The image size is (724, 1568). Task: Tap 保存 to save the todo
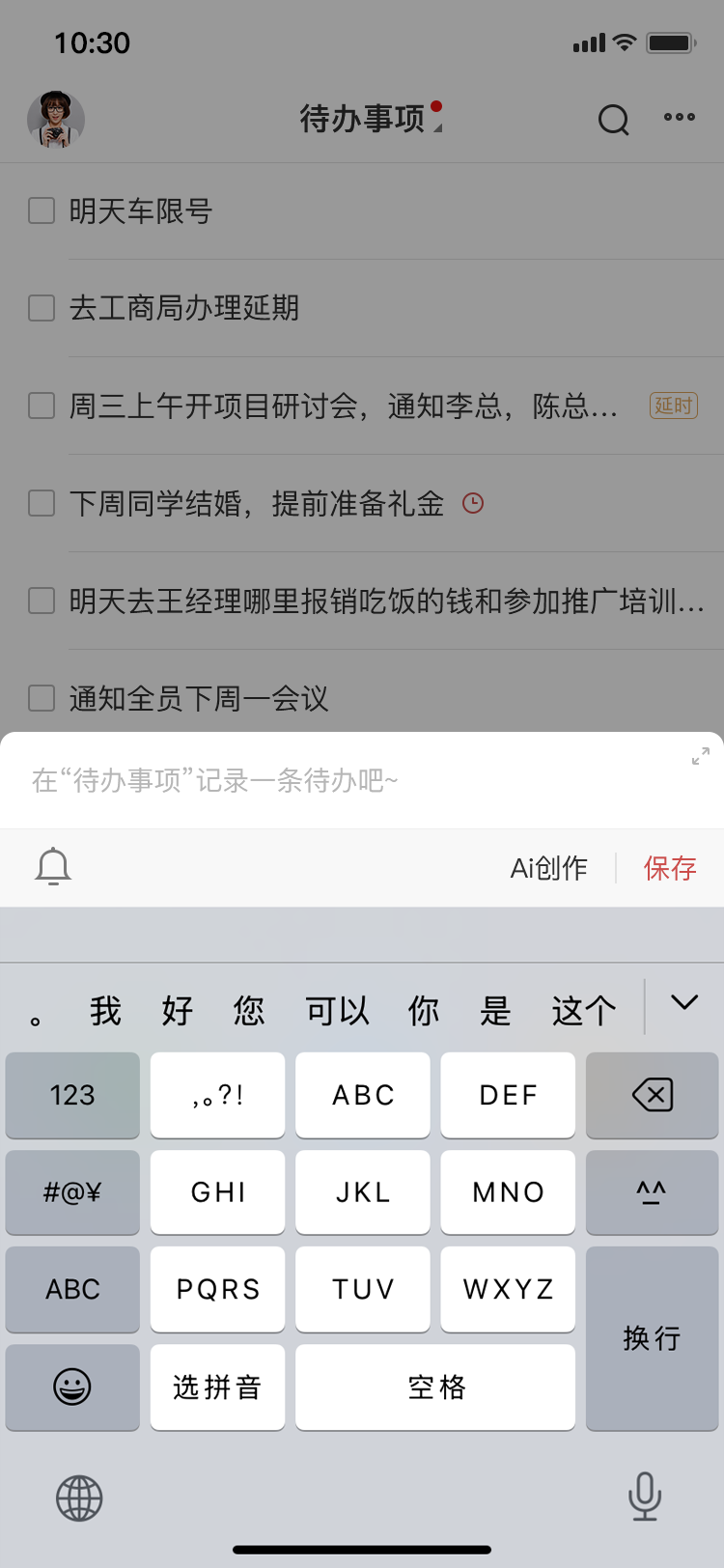click(x=670, y=868)
